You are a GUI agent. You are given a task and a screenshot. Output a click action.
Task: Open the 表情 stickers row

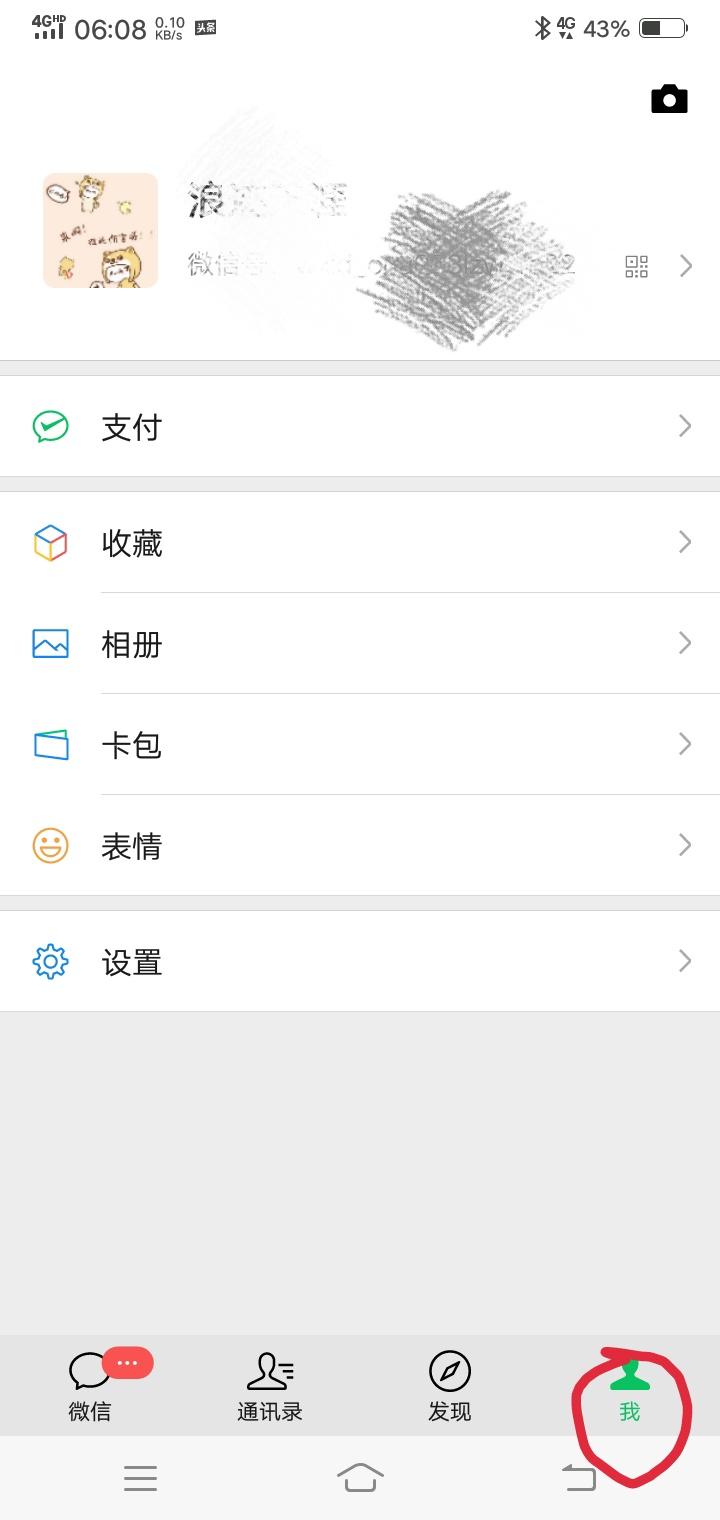(360, 846)
